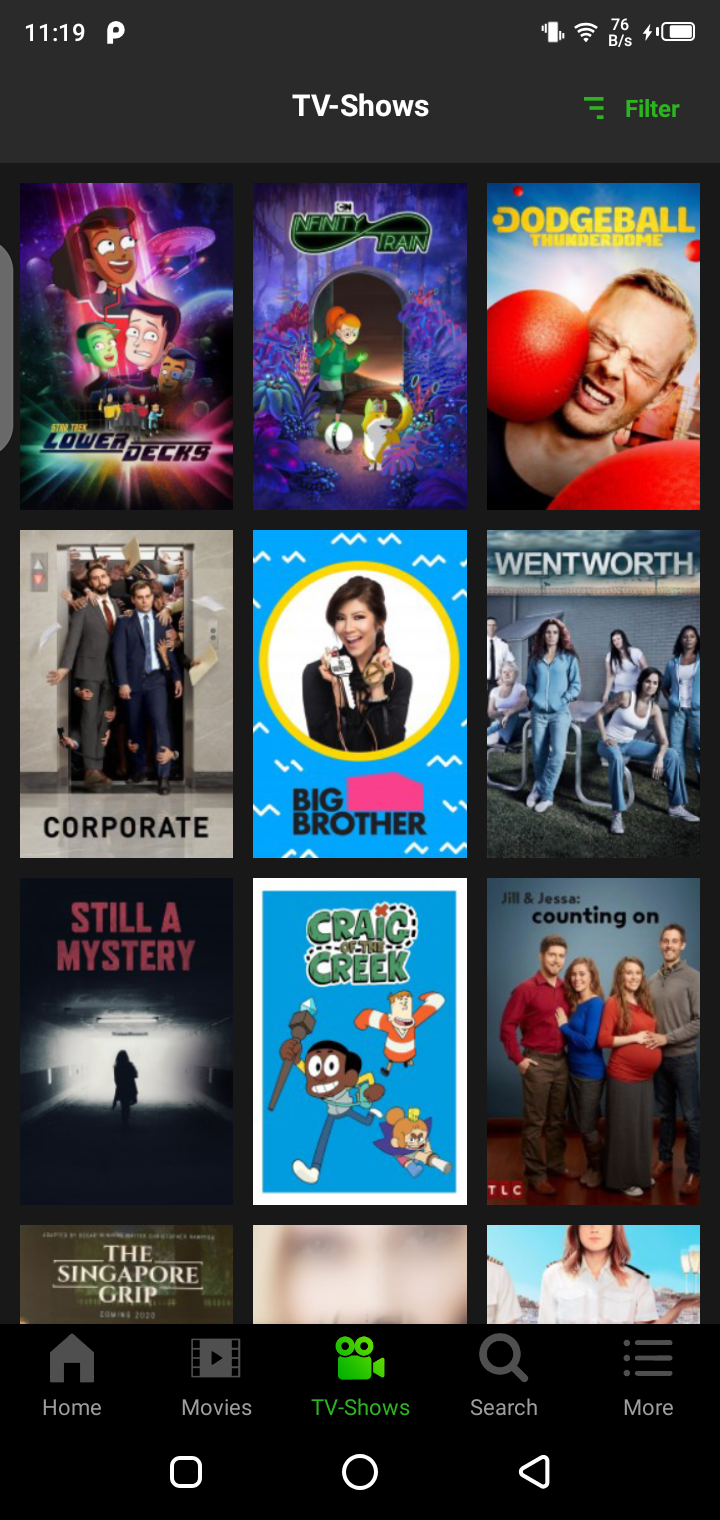
Task: Select the TV-Shows tab
Action: [360, 1377]
